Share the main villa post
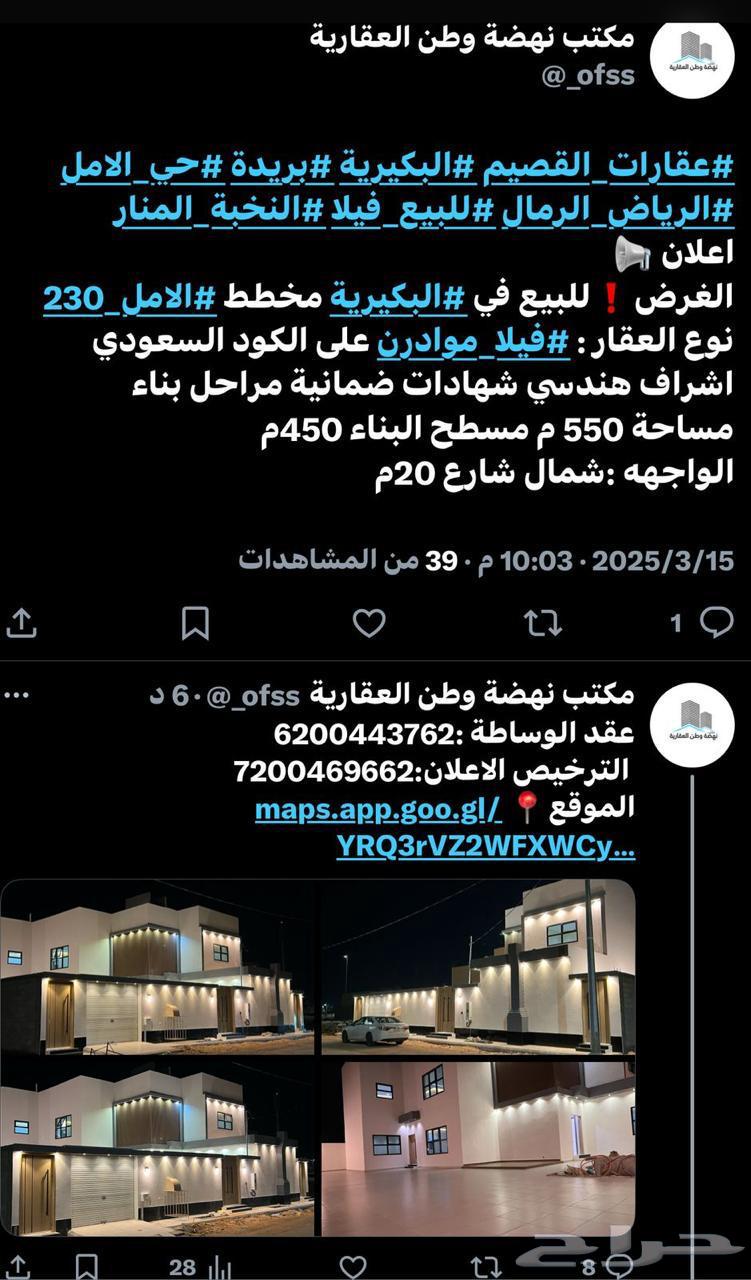Screen dimensions: 751x1280 coord(22,623)
